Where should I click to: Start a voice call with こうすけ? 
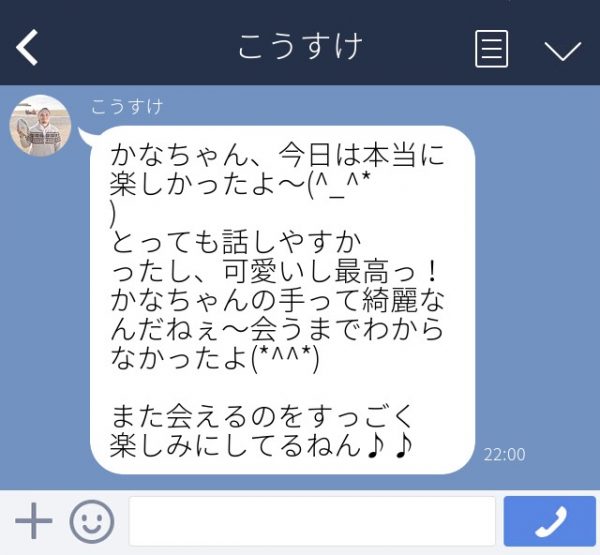pyautogui.click(x=550, y=522)
